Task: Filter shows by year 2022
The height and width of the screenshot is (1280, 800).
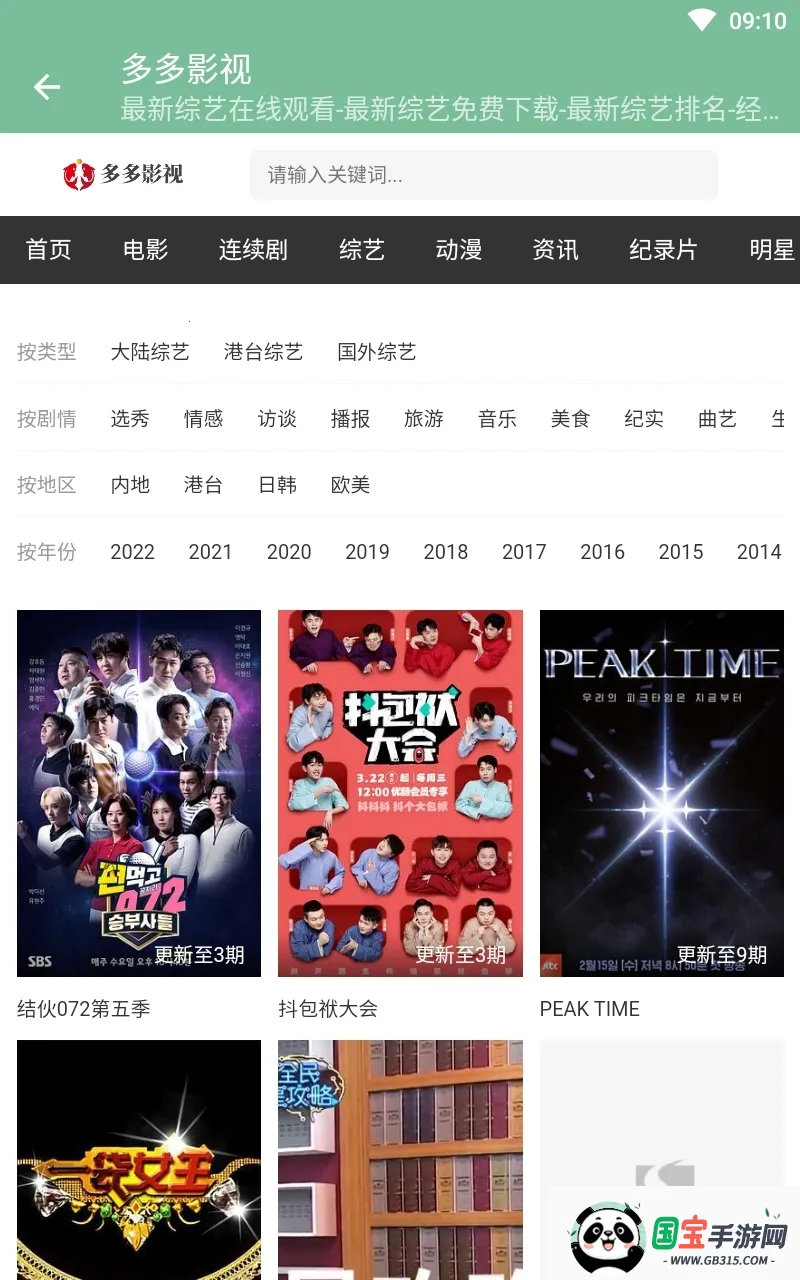Action: coord(132,552)
